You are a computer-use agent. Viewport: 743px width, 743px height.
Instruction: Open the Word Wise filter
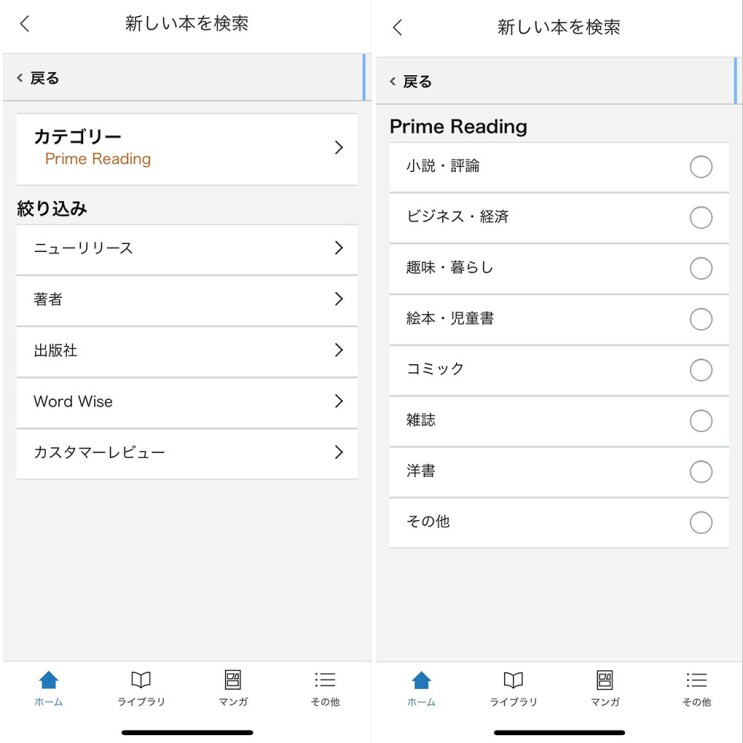point(187,402)
